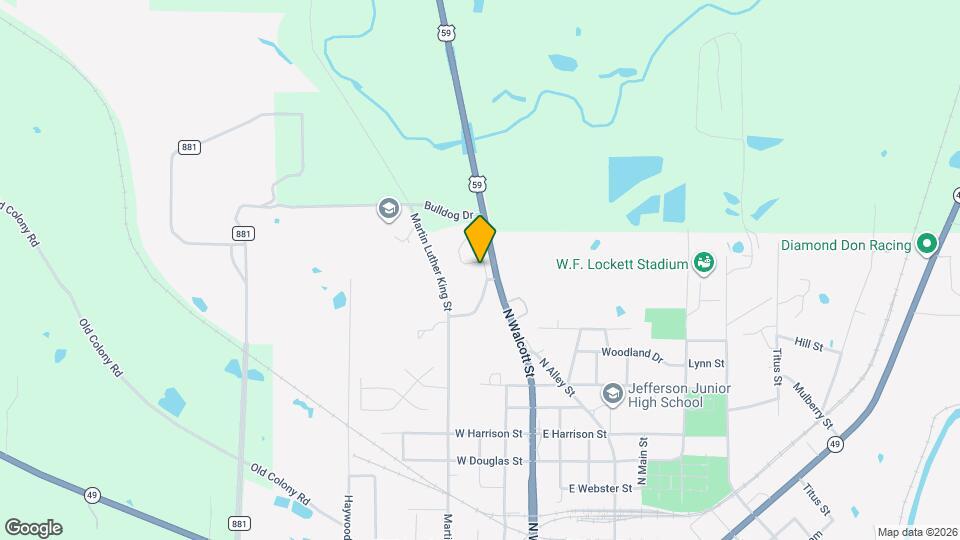Screen dimensions: 960x540
Task: Open Jefferson Junior High School marker
Action: (610, 395)
